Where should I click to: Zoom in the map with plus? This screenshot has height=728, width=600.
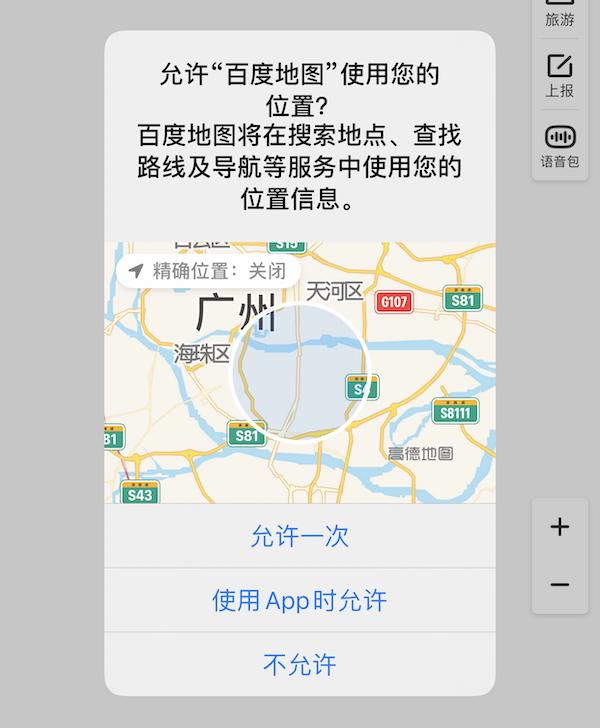[560, 527]
